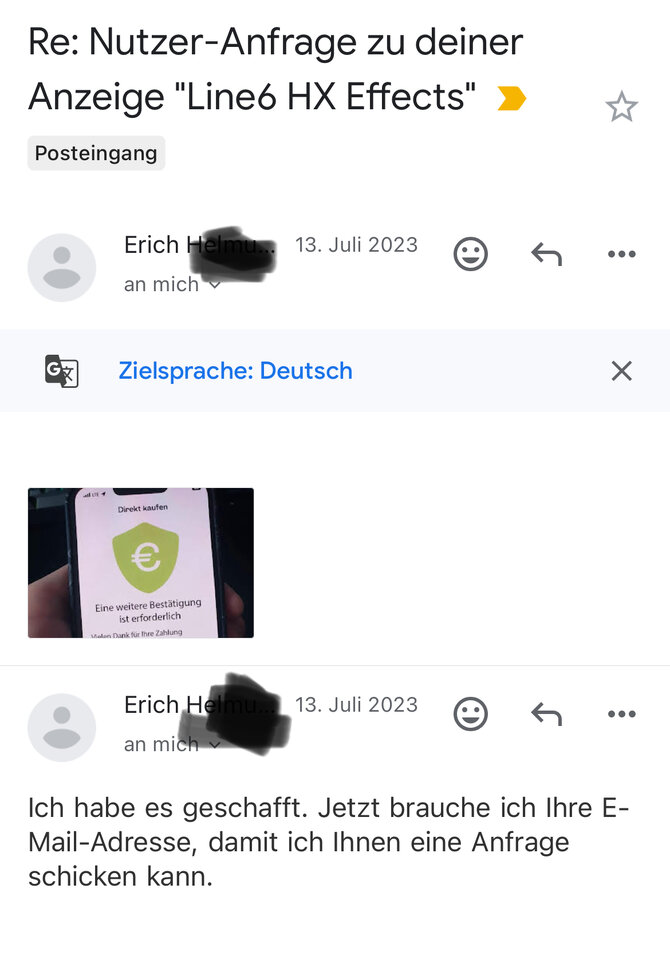Image resolution: width=670 pixels, height=960 pixels.
Task: Star this email conversation
Action: tap(621, 106)
